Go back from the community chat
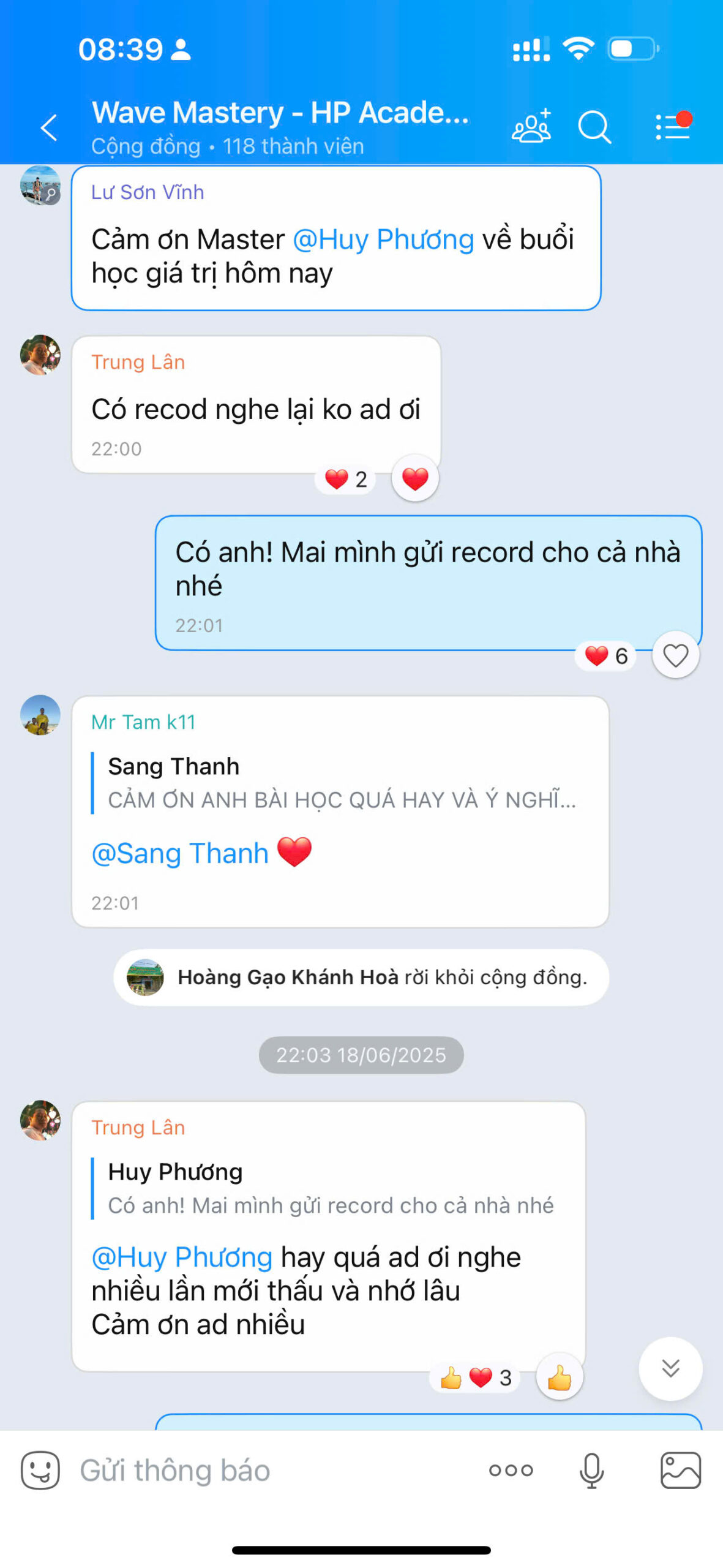The width and height of the screenshot is (723, 1568). point(49,127)
